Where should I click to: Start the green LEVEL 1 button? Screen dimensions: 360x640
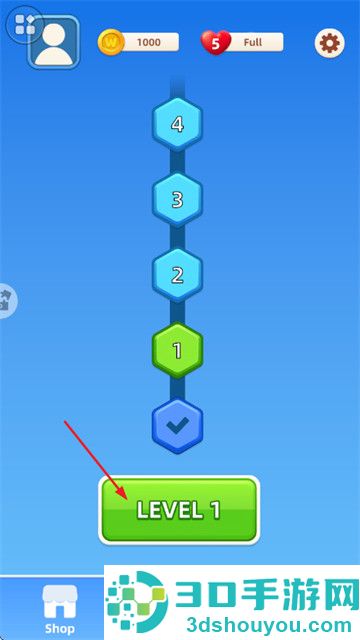tap(179, 510)
